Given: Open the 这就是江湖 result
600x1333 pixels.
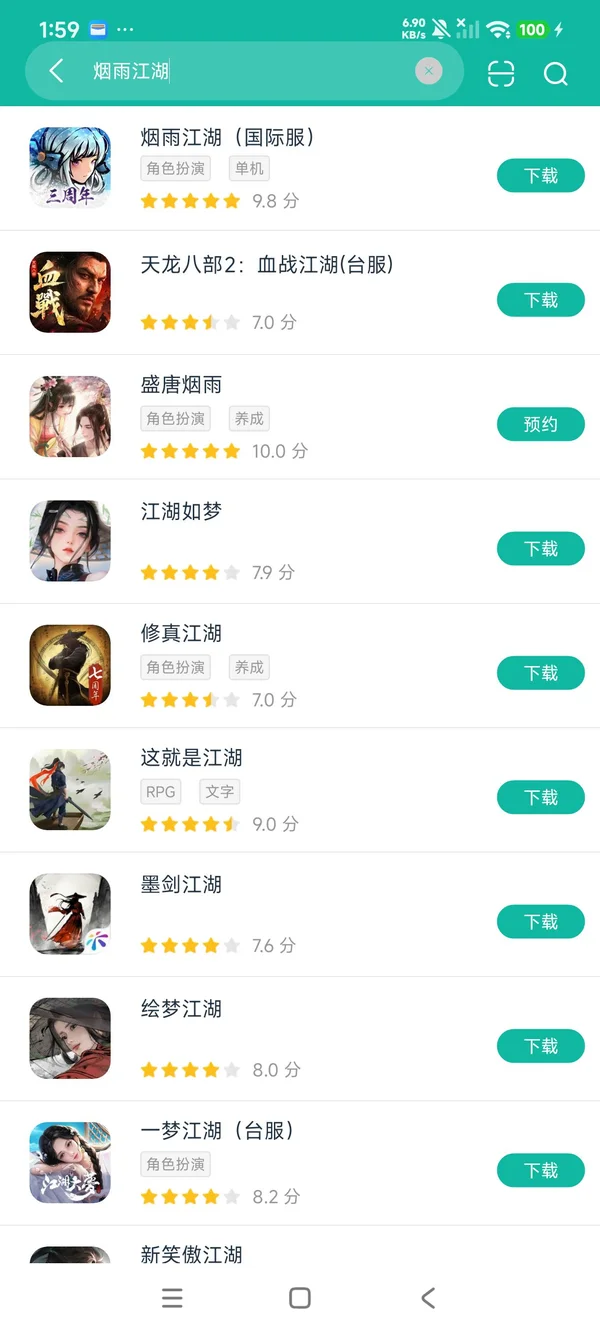Looking at the screenshot, I should click(x=191, y=758).
